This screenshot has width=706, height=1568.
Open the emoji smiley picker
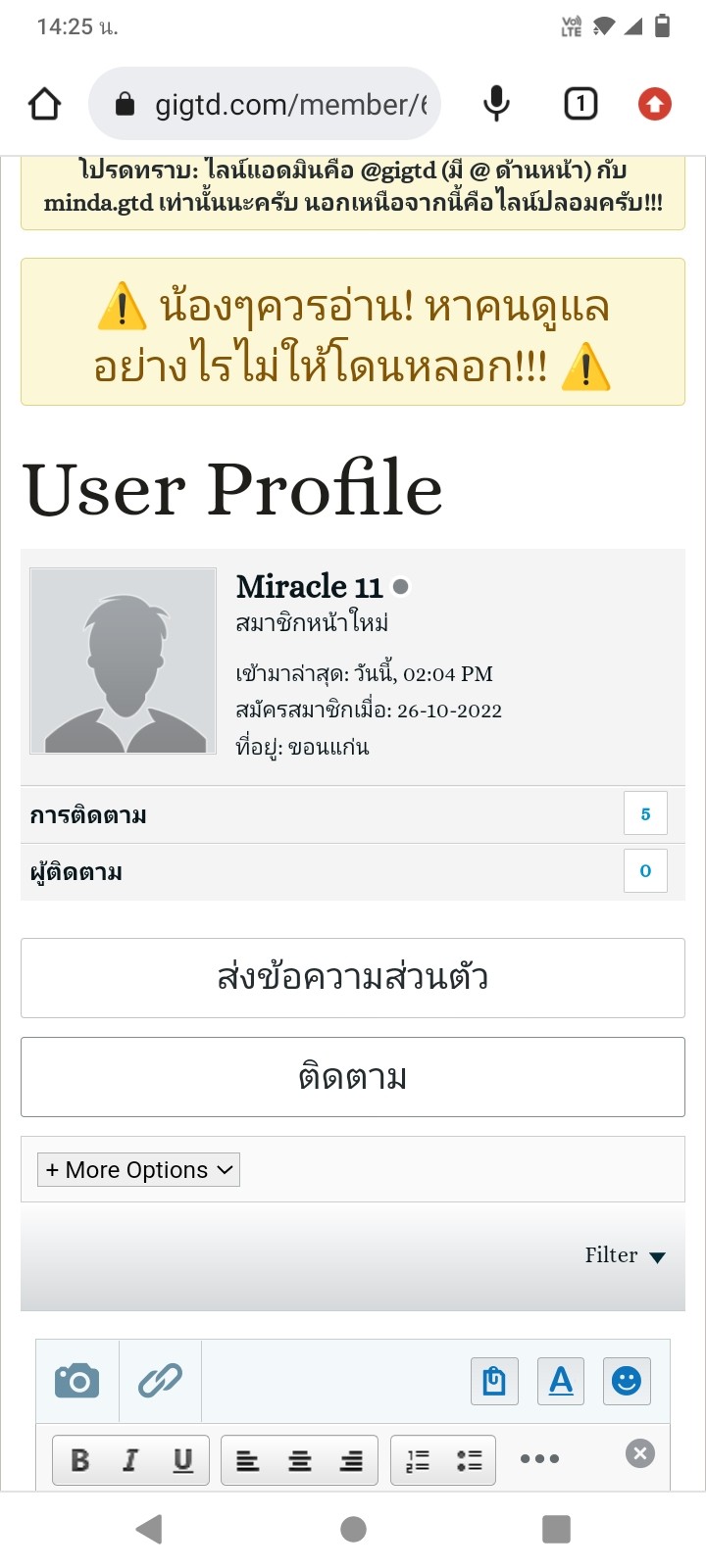coord(627,1381)
